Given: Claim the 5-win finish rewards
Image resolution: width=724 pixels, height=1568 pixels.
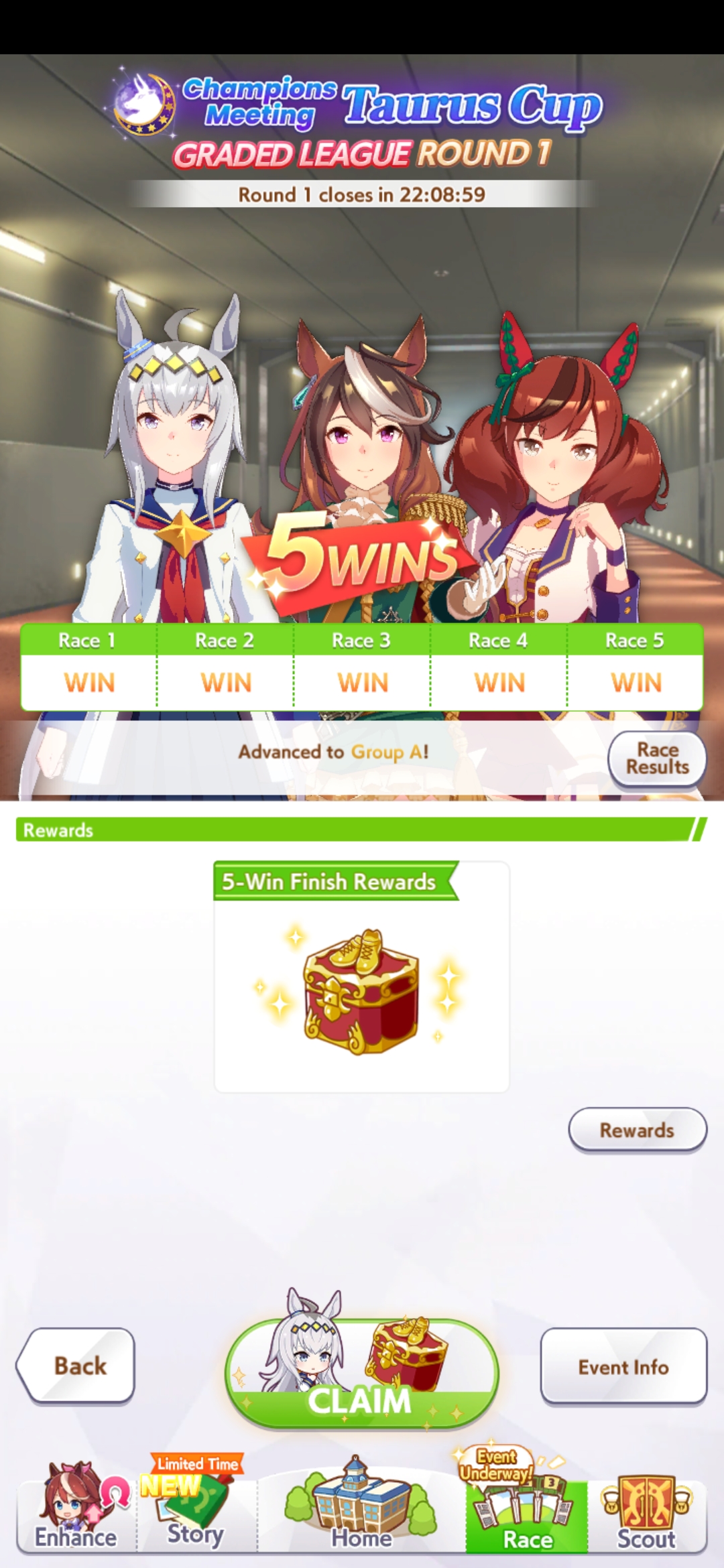Looking at the screenshot, I should [361, 1375].
